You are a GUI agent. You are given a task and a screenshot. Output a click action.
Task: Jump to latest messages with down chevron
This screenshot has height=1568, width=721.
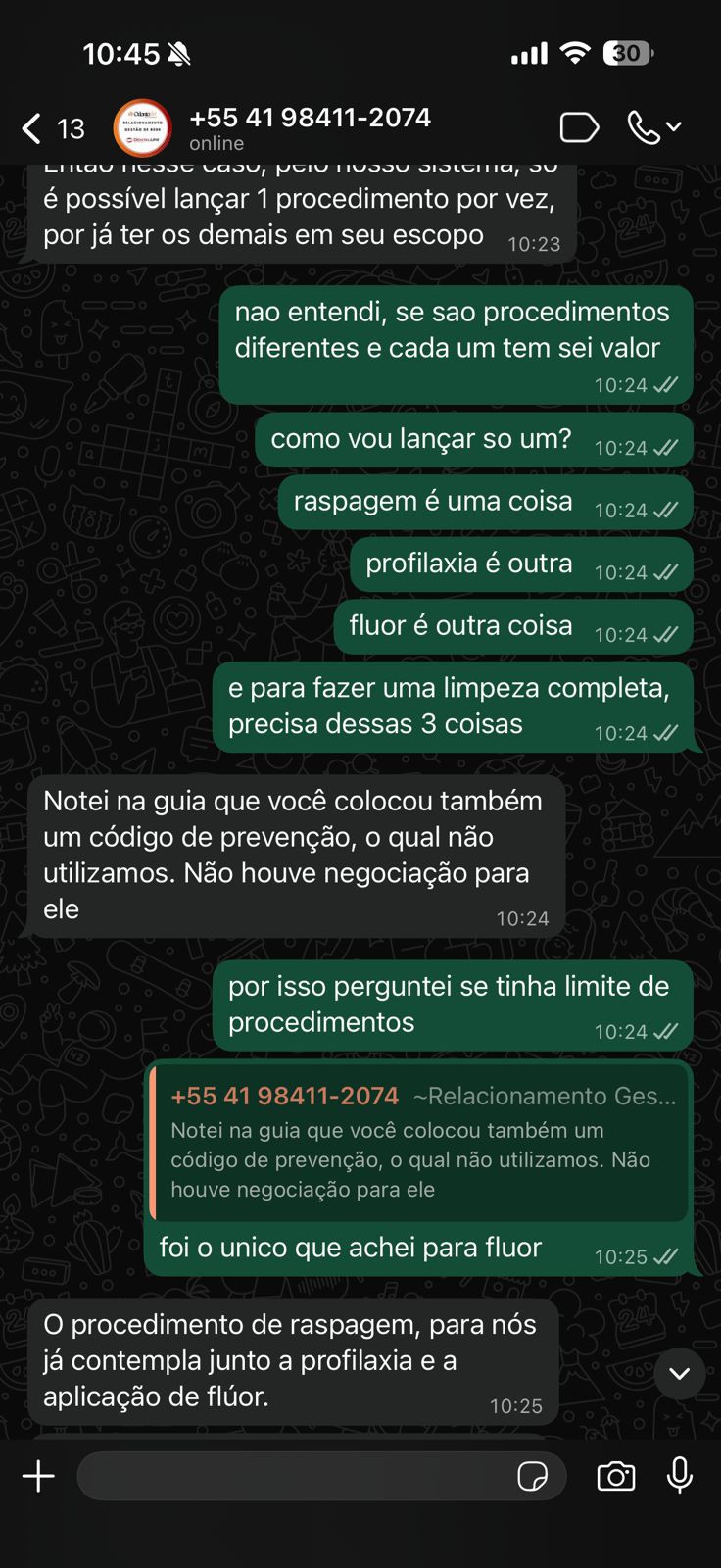(x=679, y=1374)
